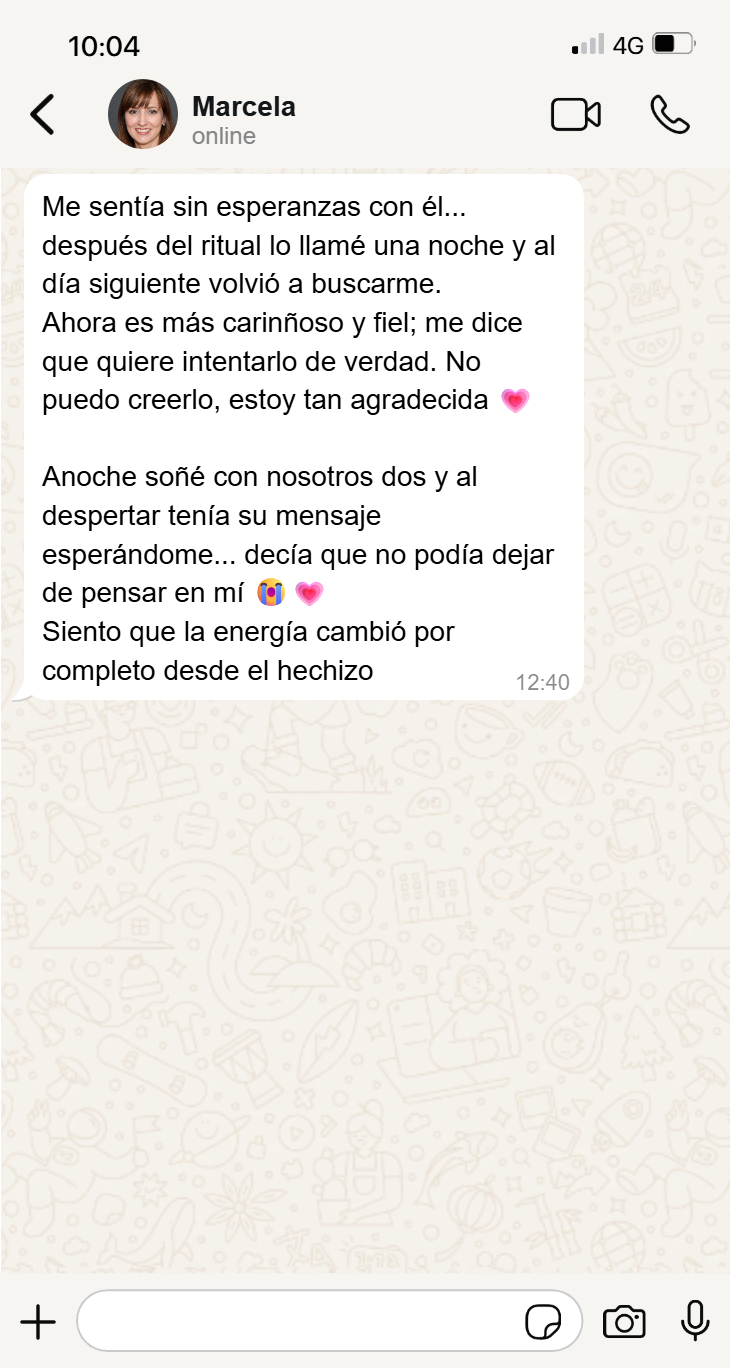Image resolution: width=730 pixels, height=1368 pixels.
Task: Open the attachment plus menu
Action: (x=38, y=1322)
